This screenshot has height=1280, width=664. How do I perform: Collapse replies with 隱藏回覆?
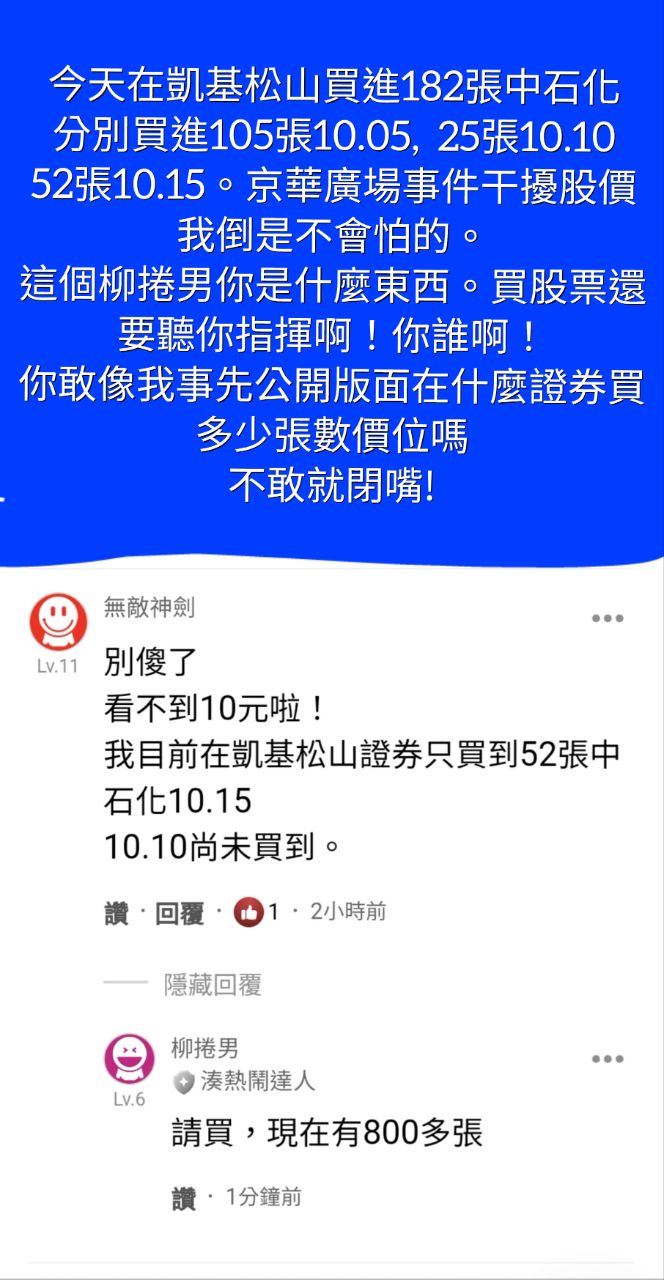(x=212, y=985)
